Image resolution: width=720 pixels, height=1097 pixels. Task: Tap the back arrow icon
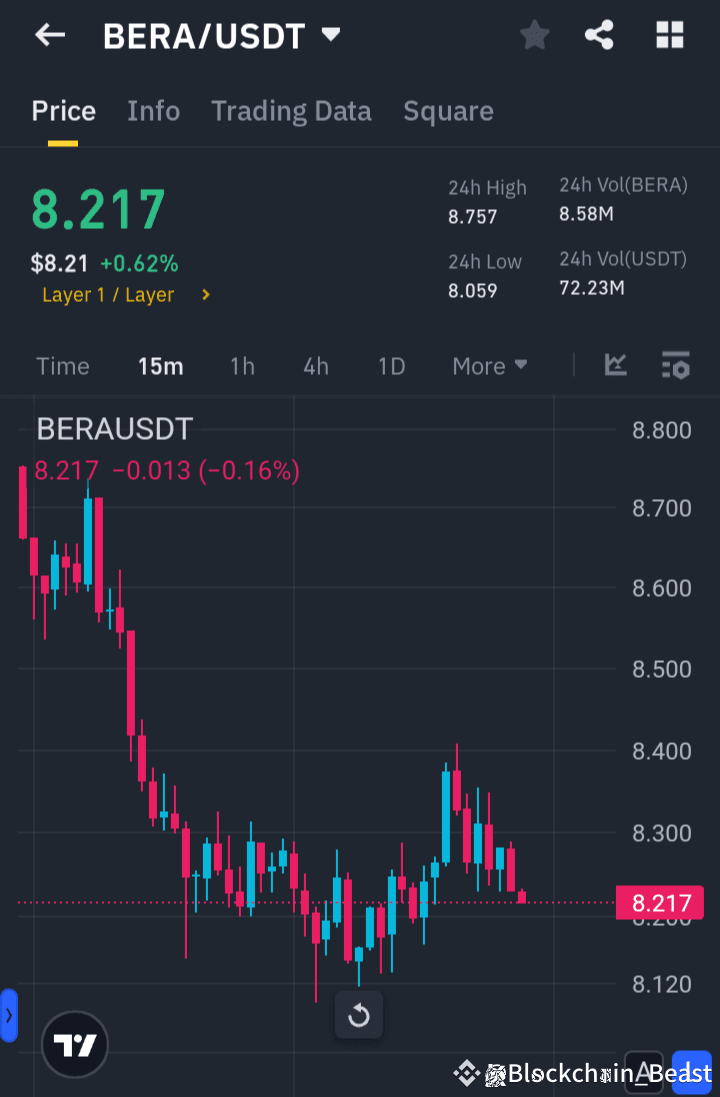click(49, 34)
